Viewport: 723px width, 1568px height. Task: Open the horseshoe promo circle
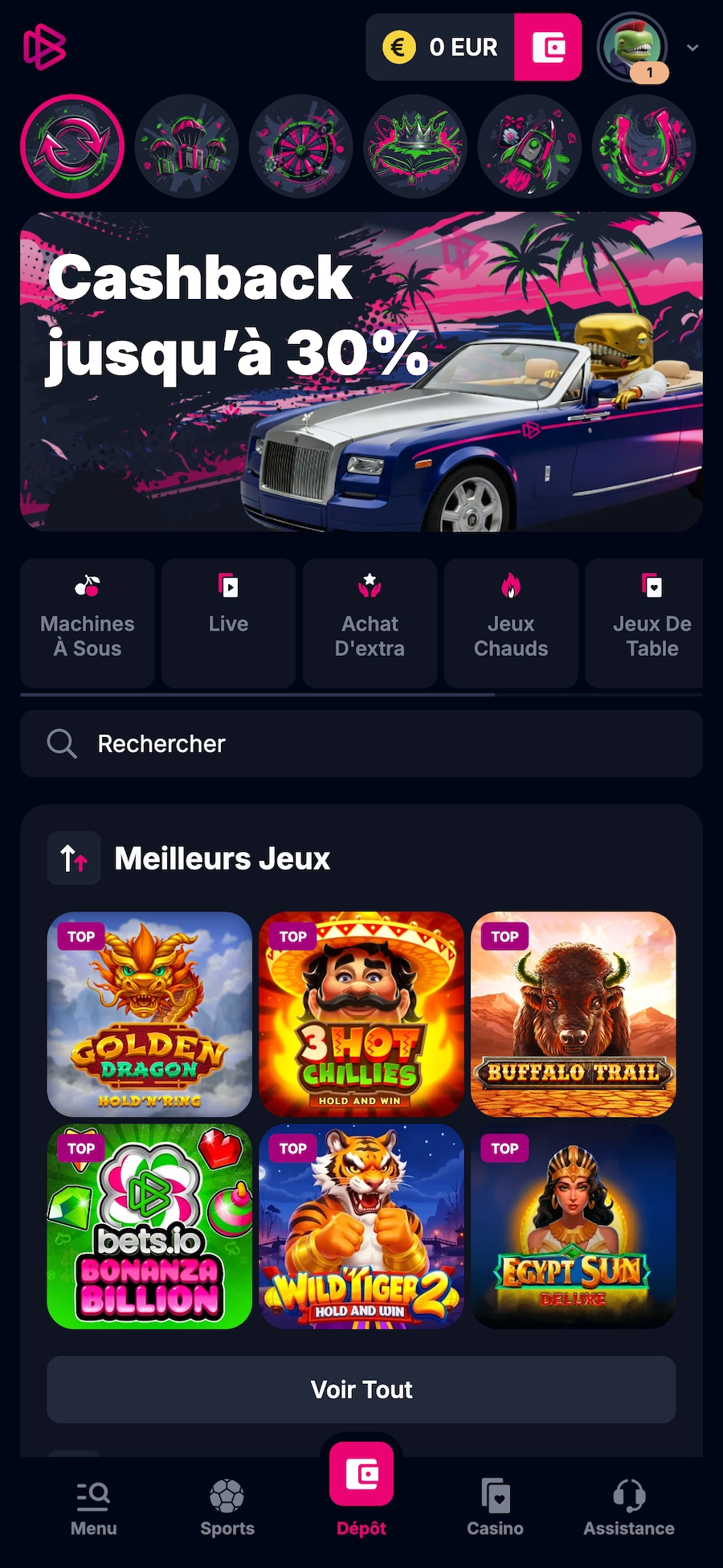click(644, 147)
